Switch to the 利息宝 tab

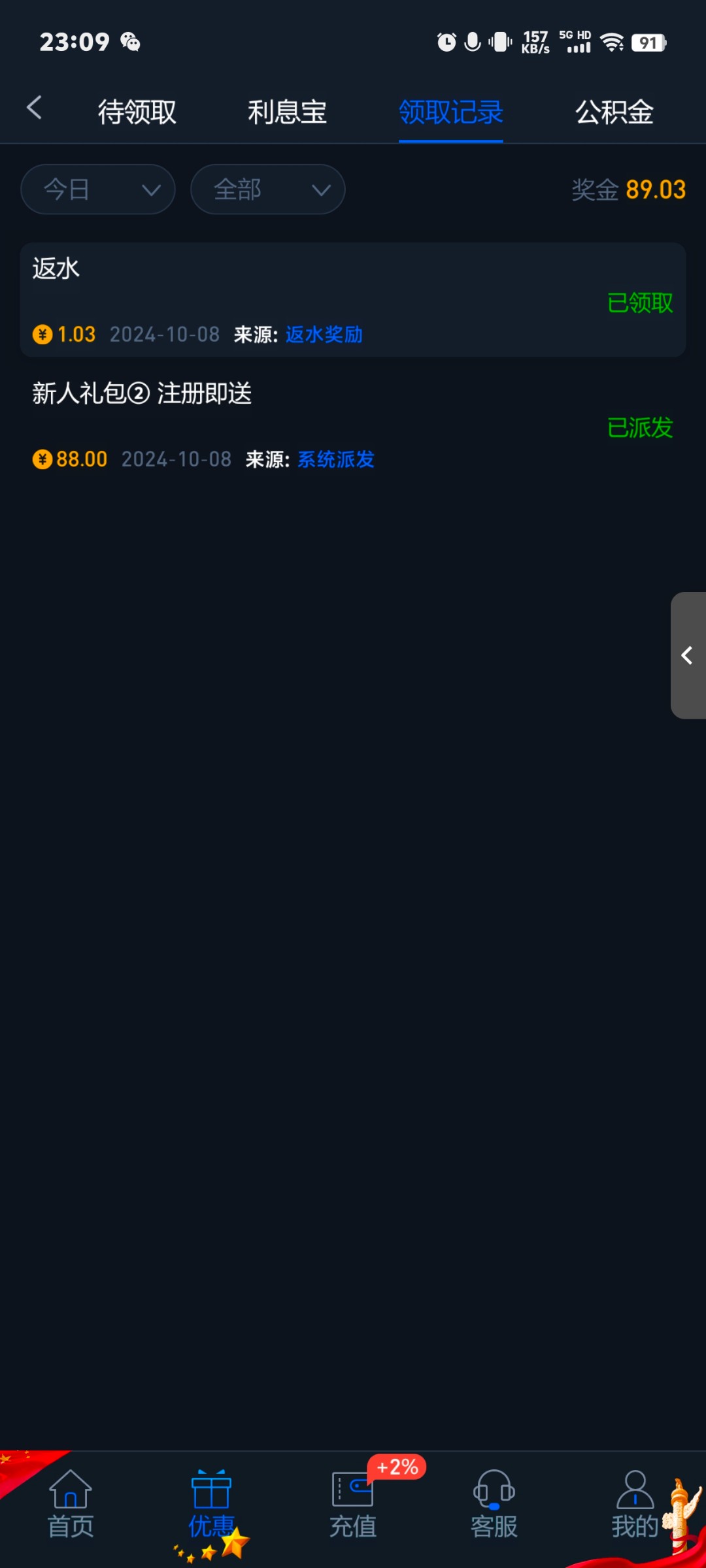(x=287, y=112)
